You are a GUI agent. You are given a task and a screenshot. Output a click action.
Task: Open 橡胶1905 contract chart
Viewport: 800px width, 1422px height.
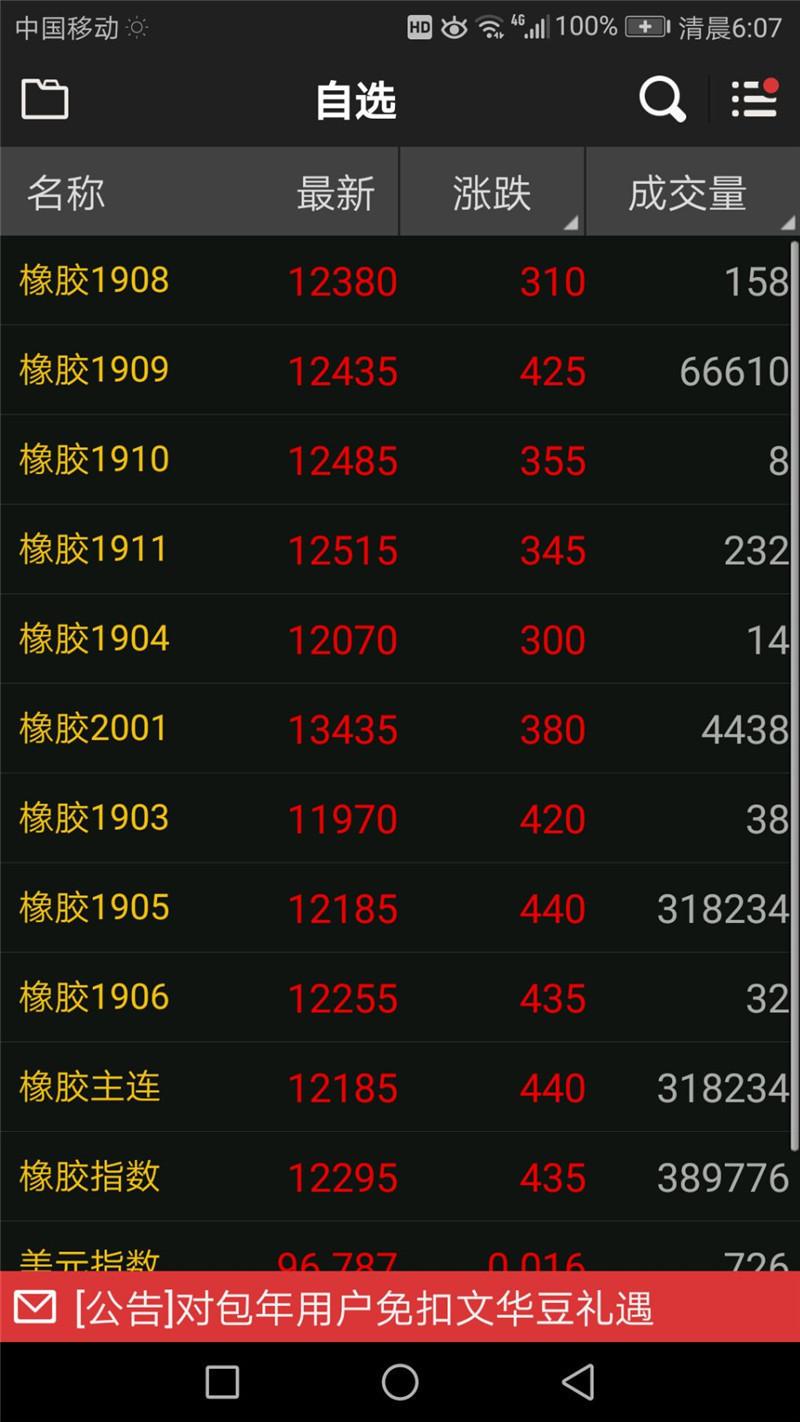point(398,908)
